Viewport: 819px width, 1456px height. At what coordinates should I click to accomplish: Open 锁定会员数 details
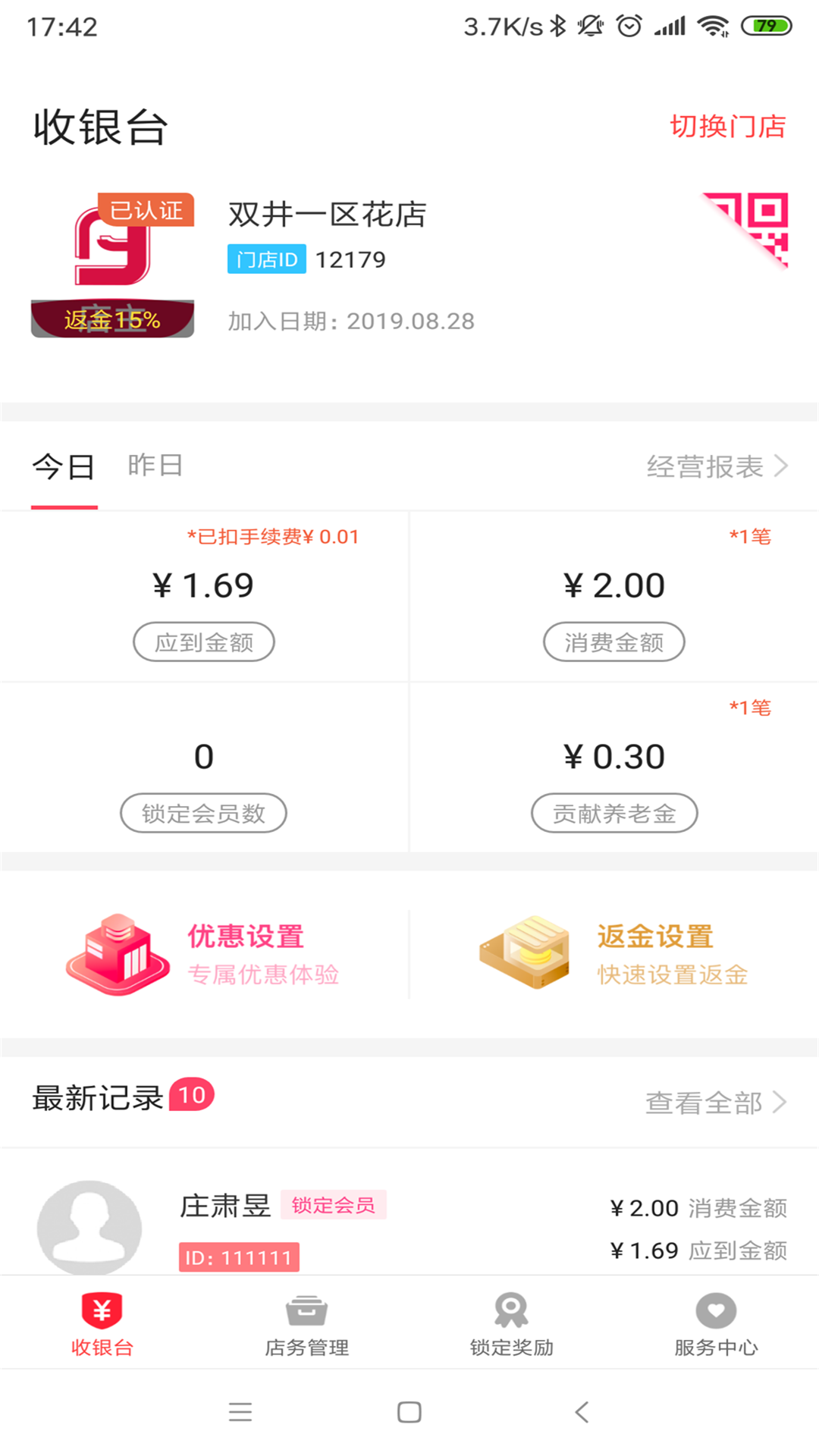pos(203,813)
